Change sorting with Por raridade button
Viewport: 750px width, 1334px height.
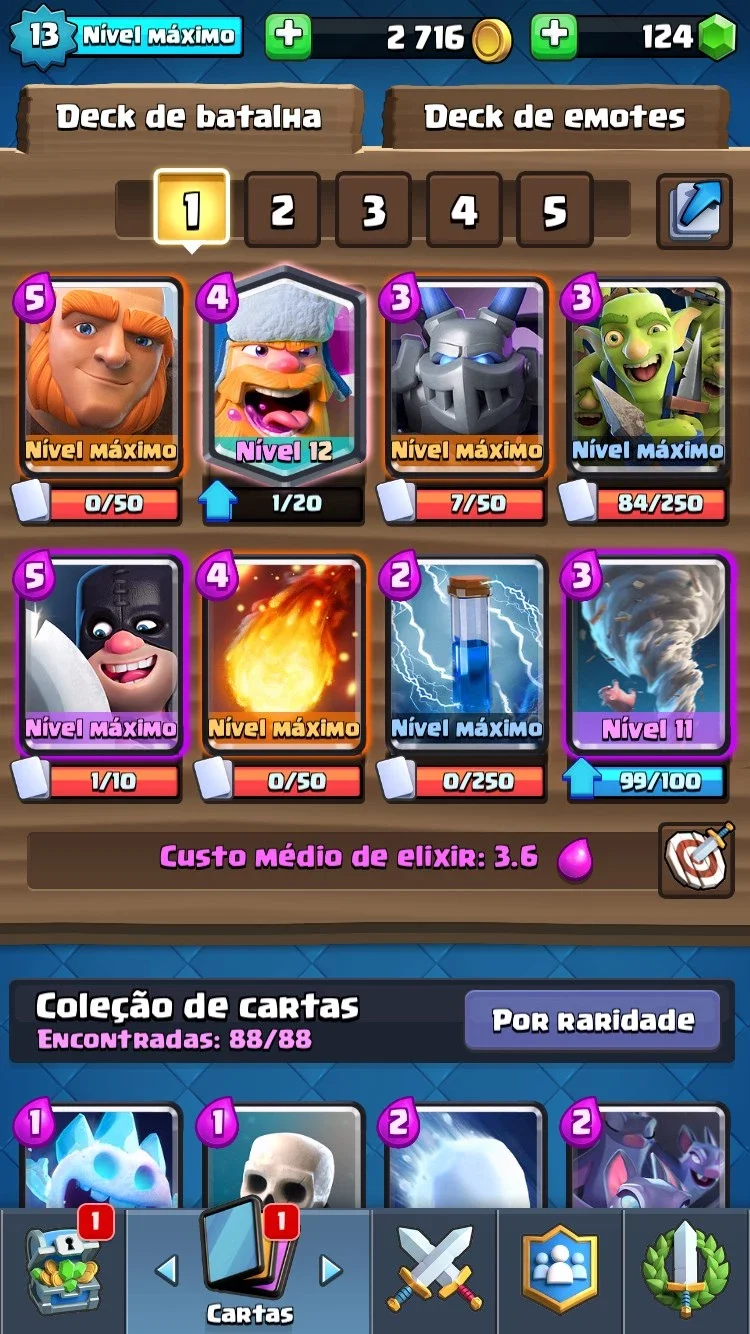click(592, 1020)
